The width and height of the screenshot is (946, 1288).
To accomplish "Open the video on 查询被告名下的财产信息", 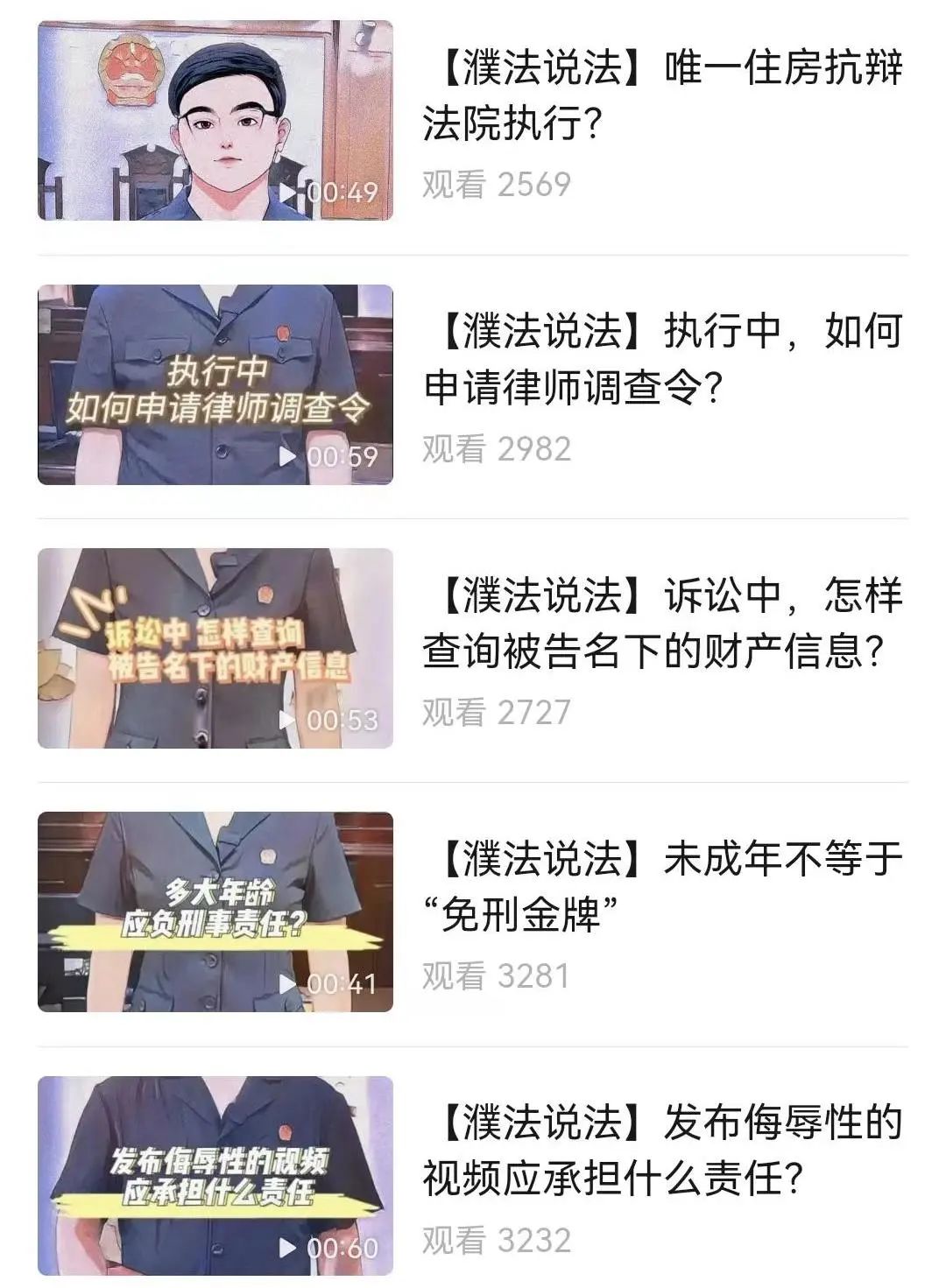I will (x=661, y=623).
